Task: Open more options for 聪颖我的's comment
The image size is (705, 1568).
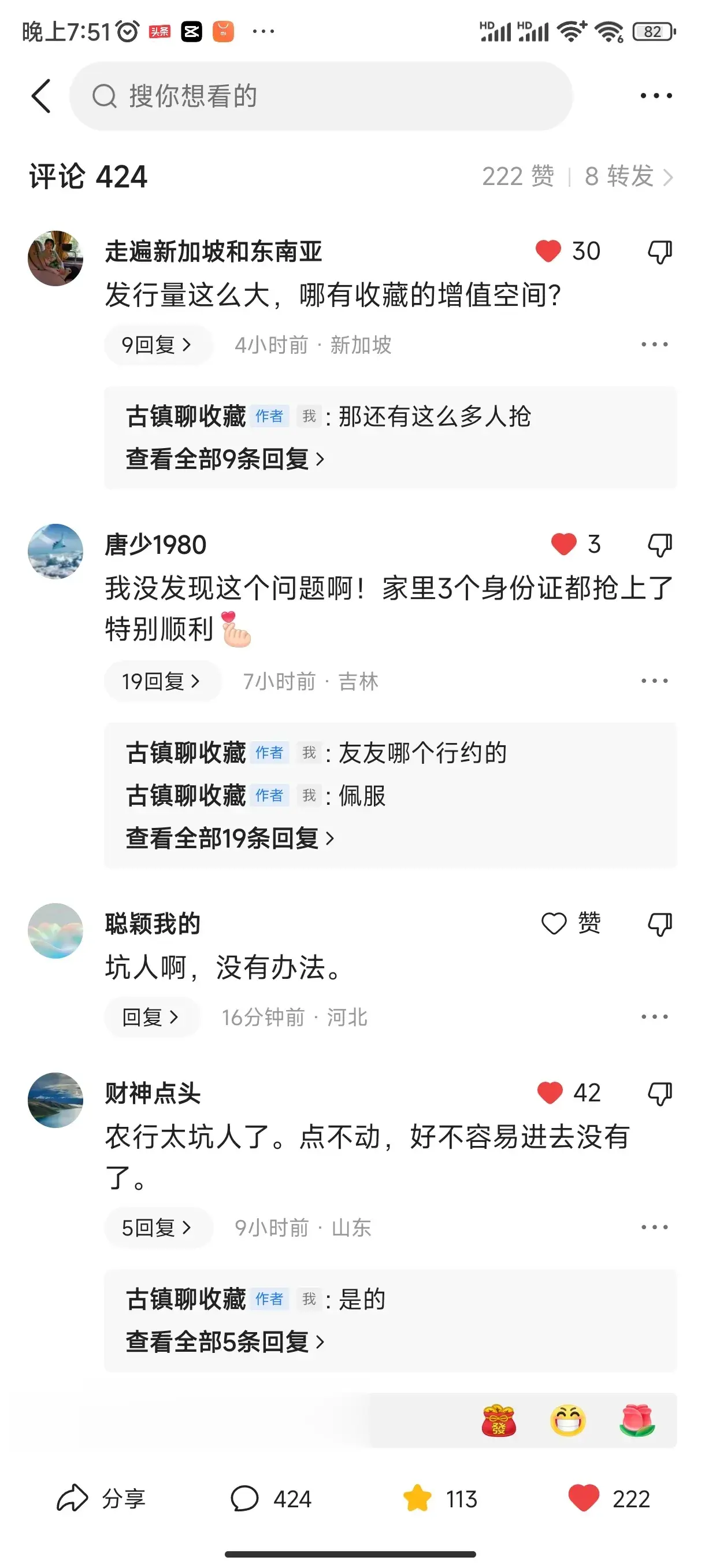Action: (655, 1016)
